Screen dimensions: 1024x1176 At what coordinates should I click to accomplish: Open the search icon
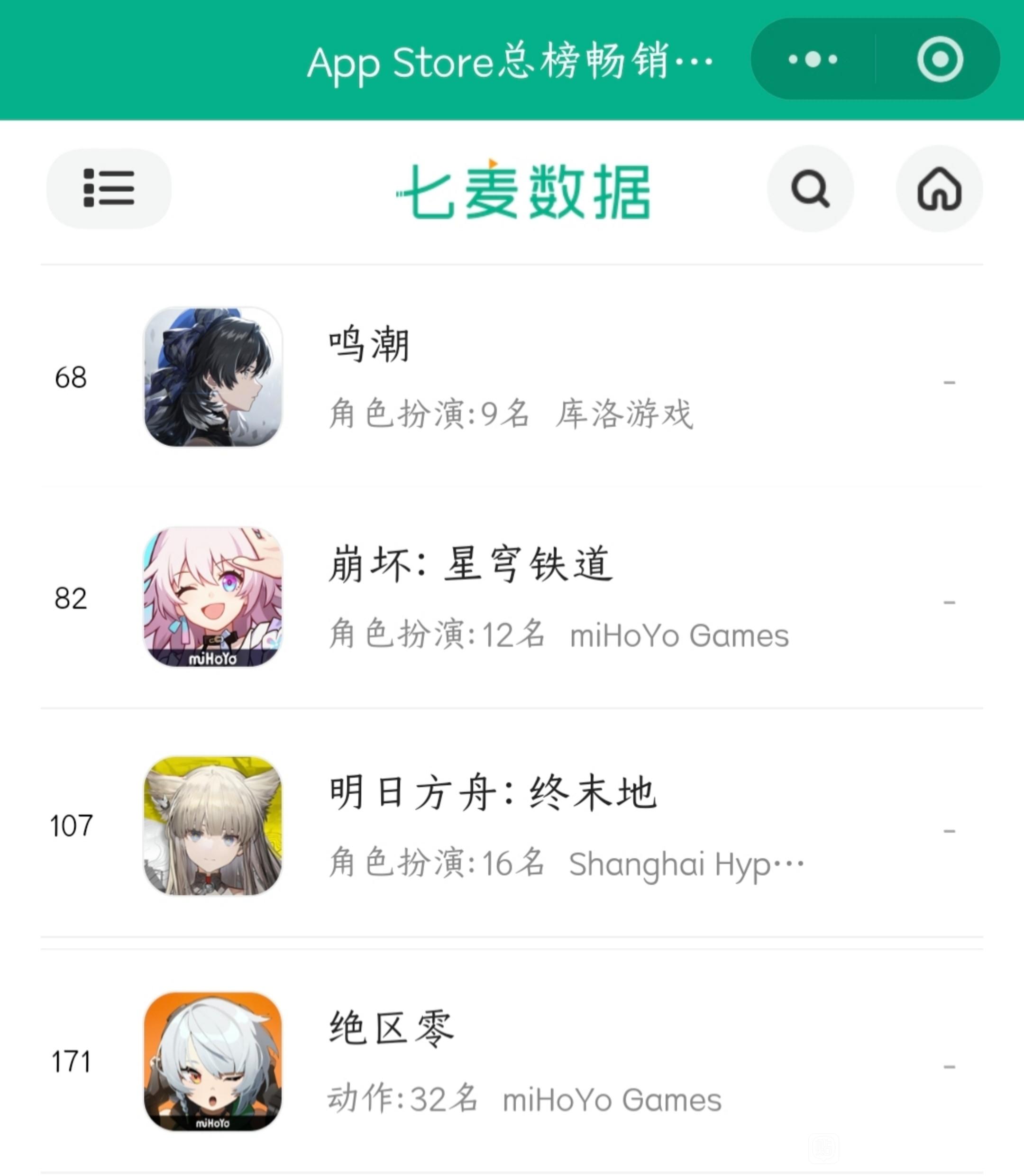coord(810,189)
